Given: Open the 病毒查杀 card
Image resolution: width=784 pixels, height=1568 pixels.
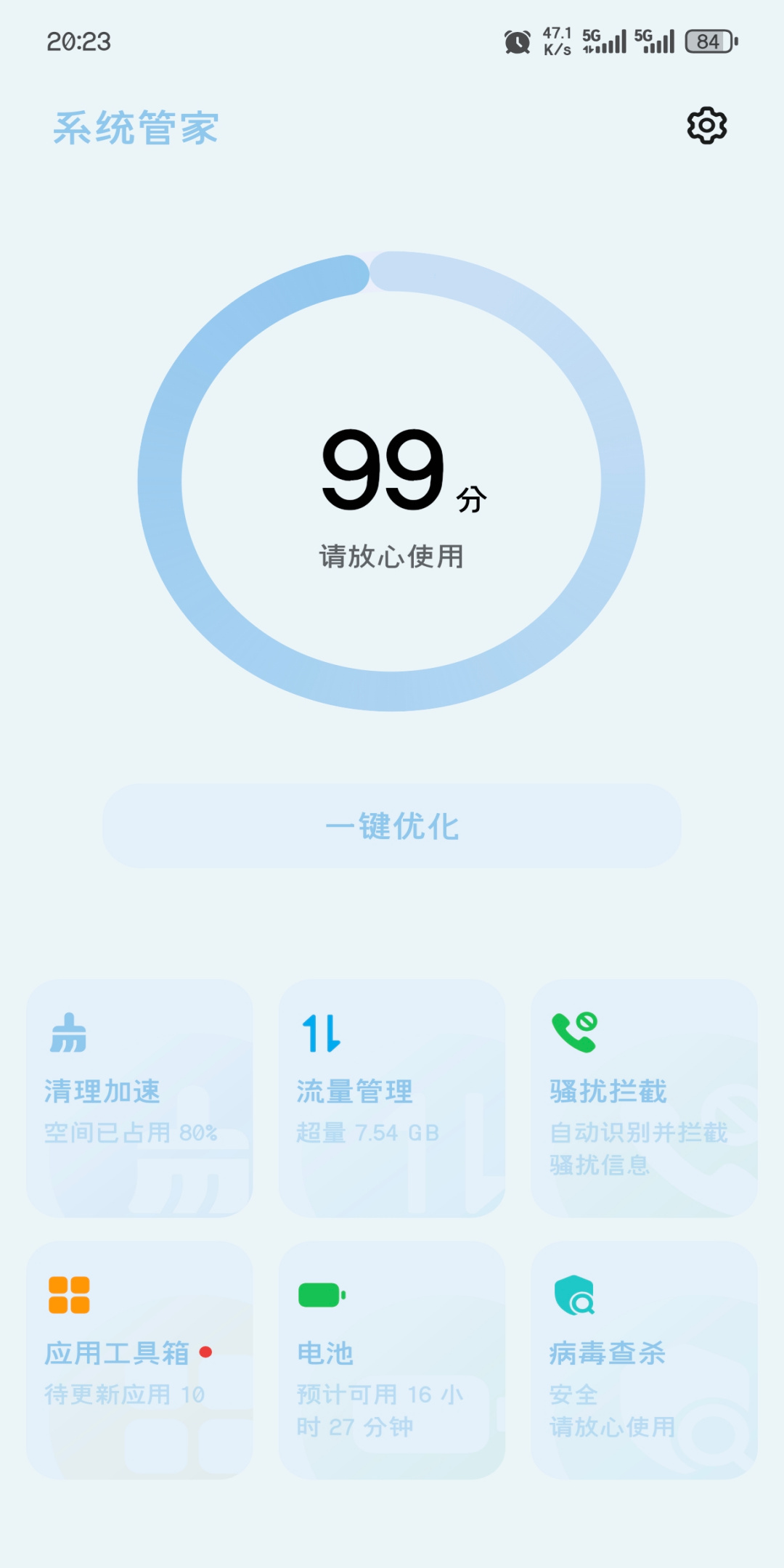Looking at the screenshot, I should (x=644, y=1359).
